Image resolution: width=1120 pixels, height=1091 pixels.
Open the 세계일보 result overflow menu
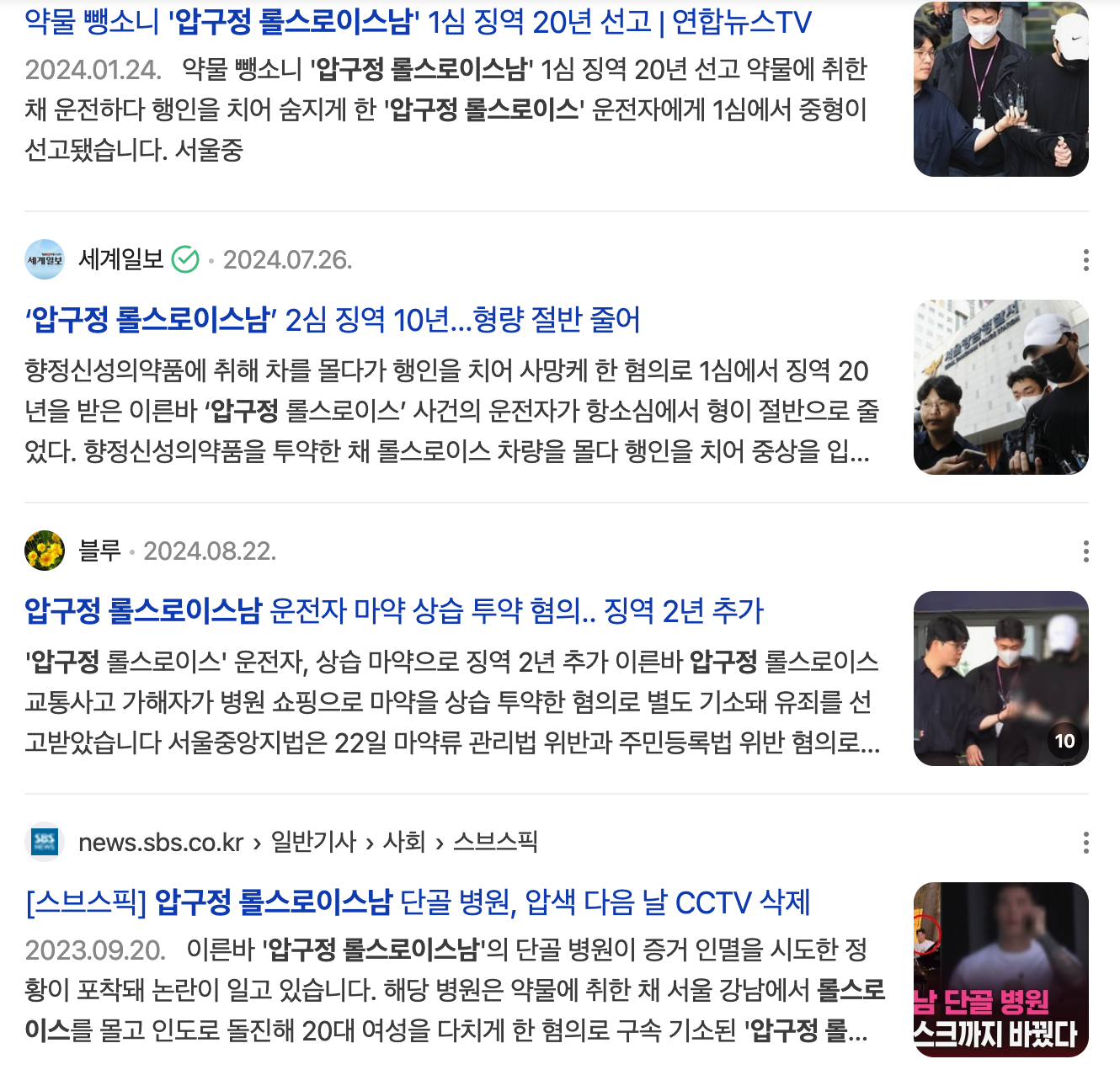click(x=1085, y=260)
